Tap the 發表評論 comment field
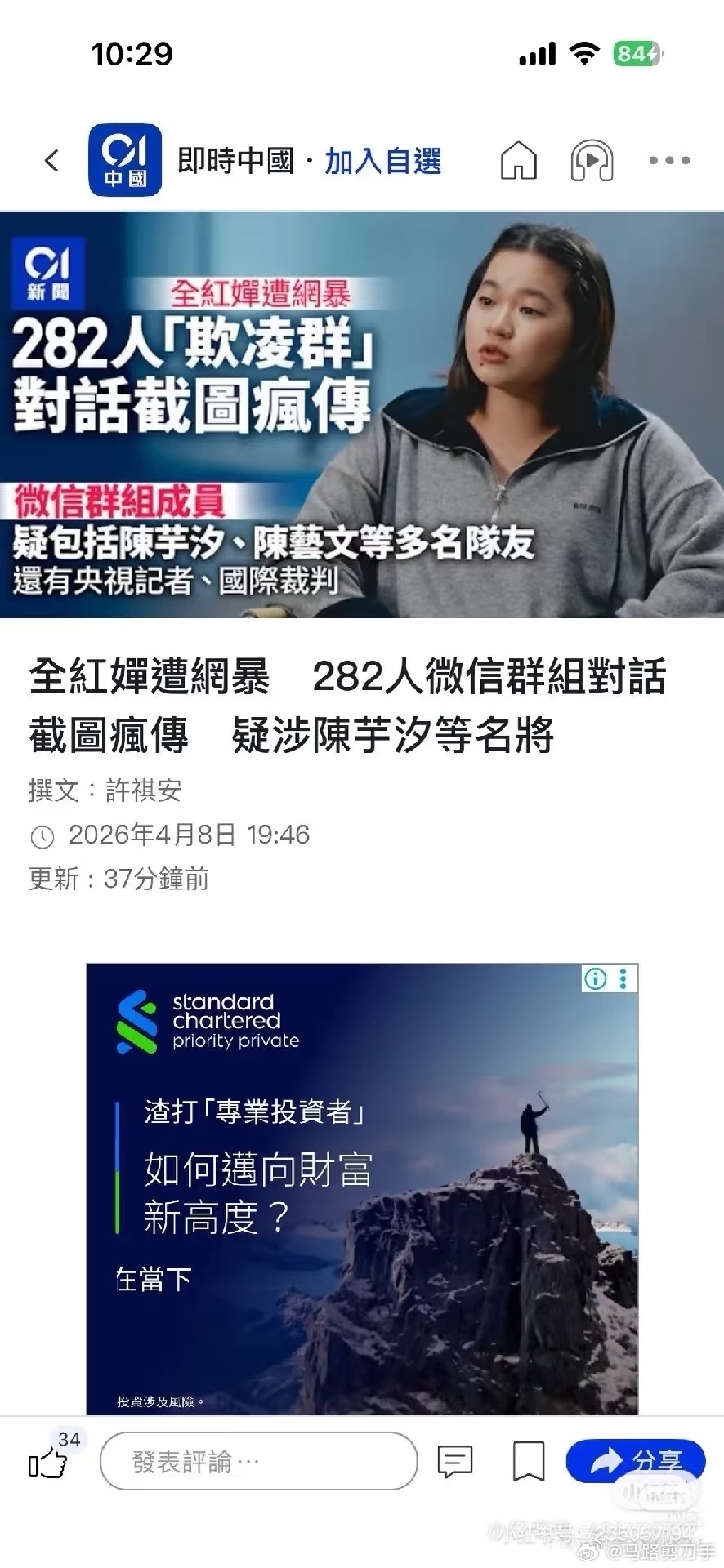The height and width of the screenshot is (1568, 724). pos(258,1461)
